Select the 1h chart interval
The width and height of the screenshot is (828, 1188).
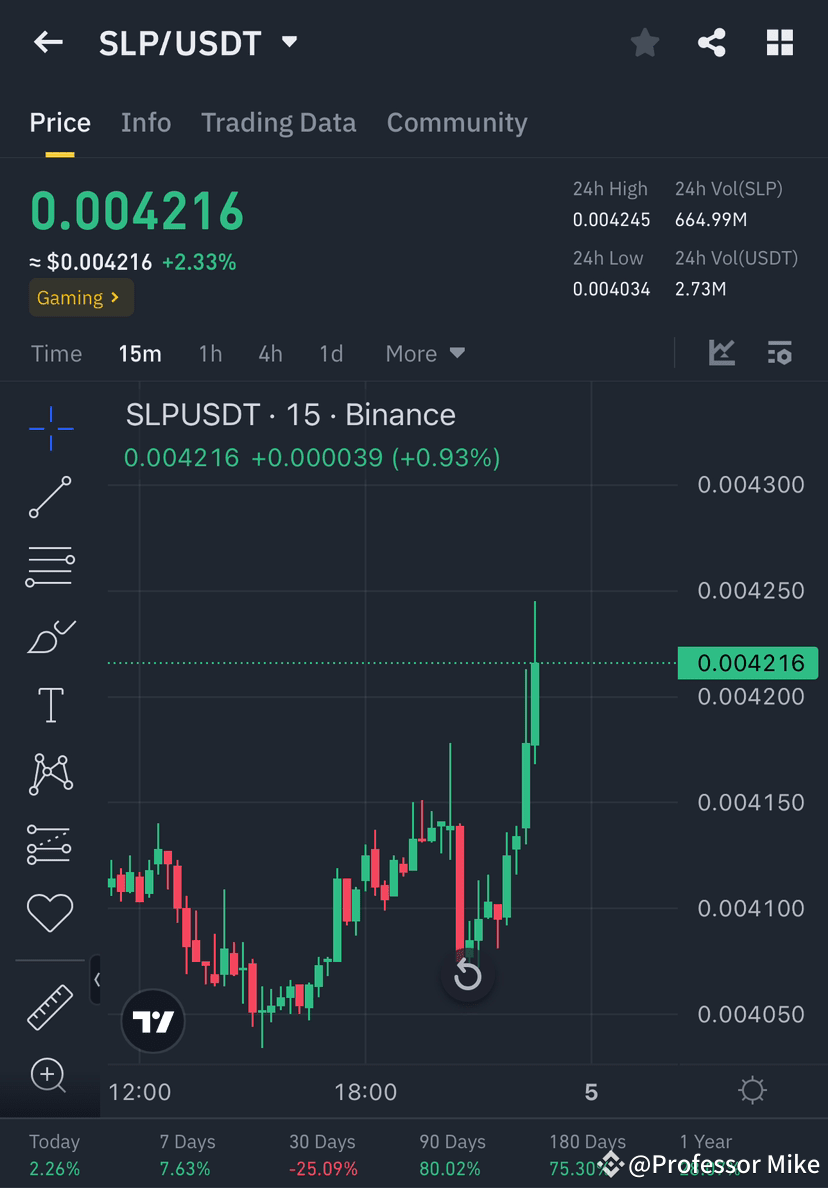pyautogui.click(x=210, y=353)
